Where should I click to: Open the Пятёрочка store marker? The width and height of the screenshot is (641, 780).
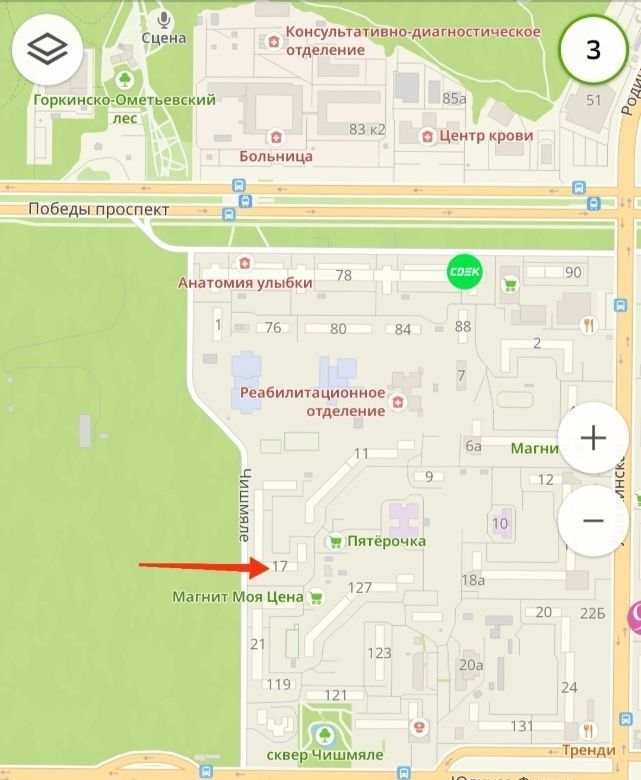coord(336,541)
